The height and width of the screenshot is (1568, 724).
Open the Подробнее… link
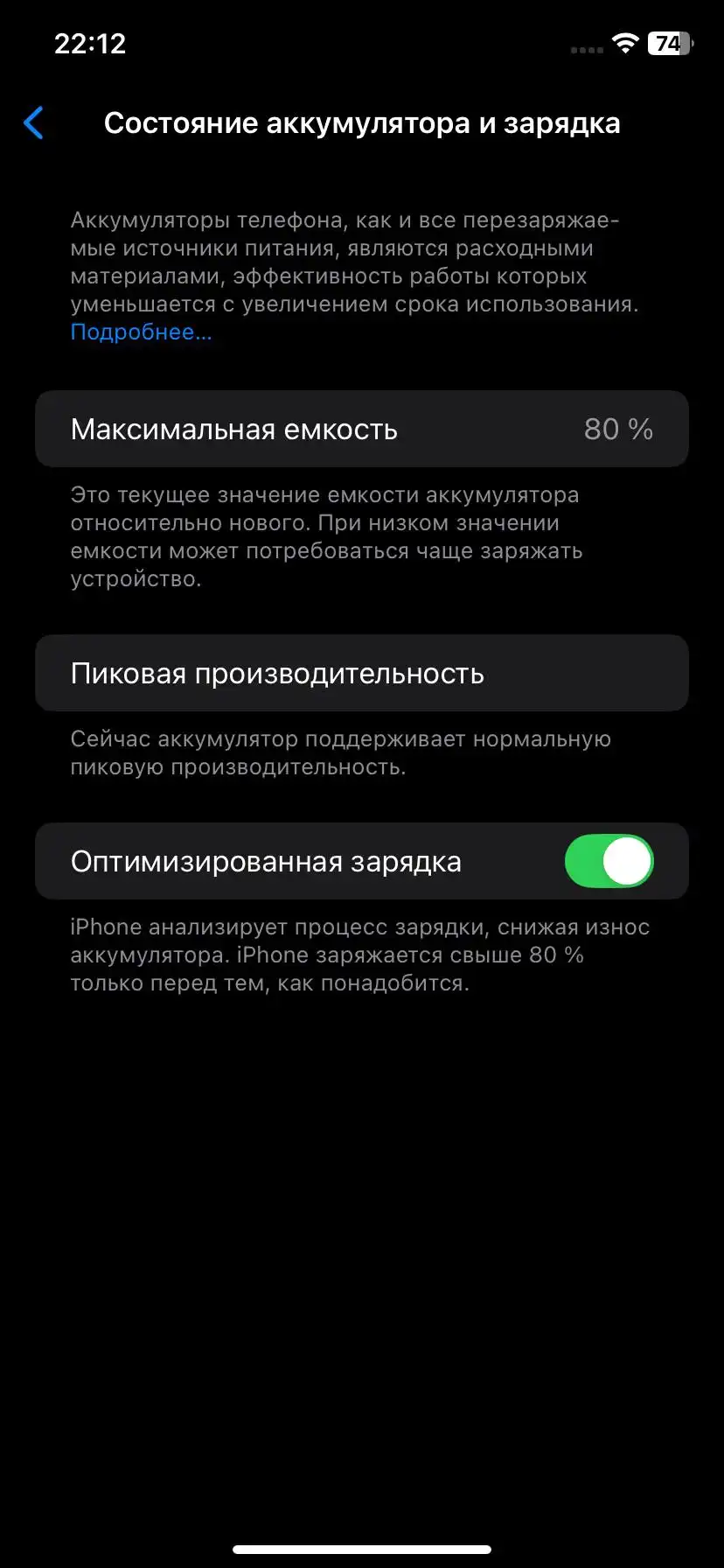pos(141,332)
